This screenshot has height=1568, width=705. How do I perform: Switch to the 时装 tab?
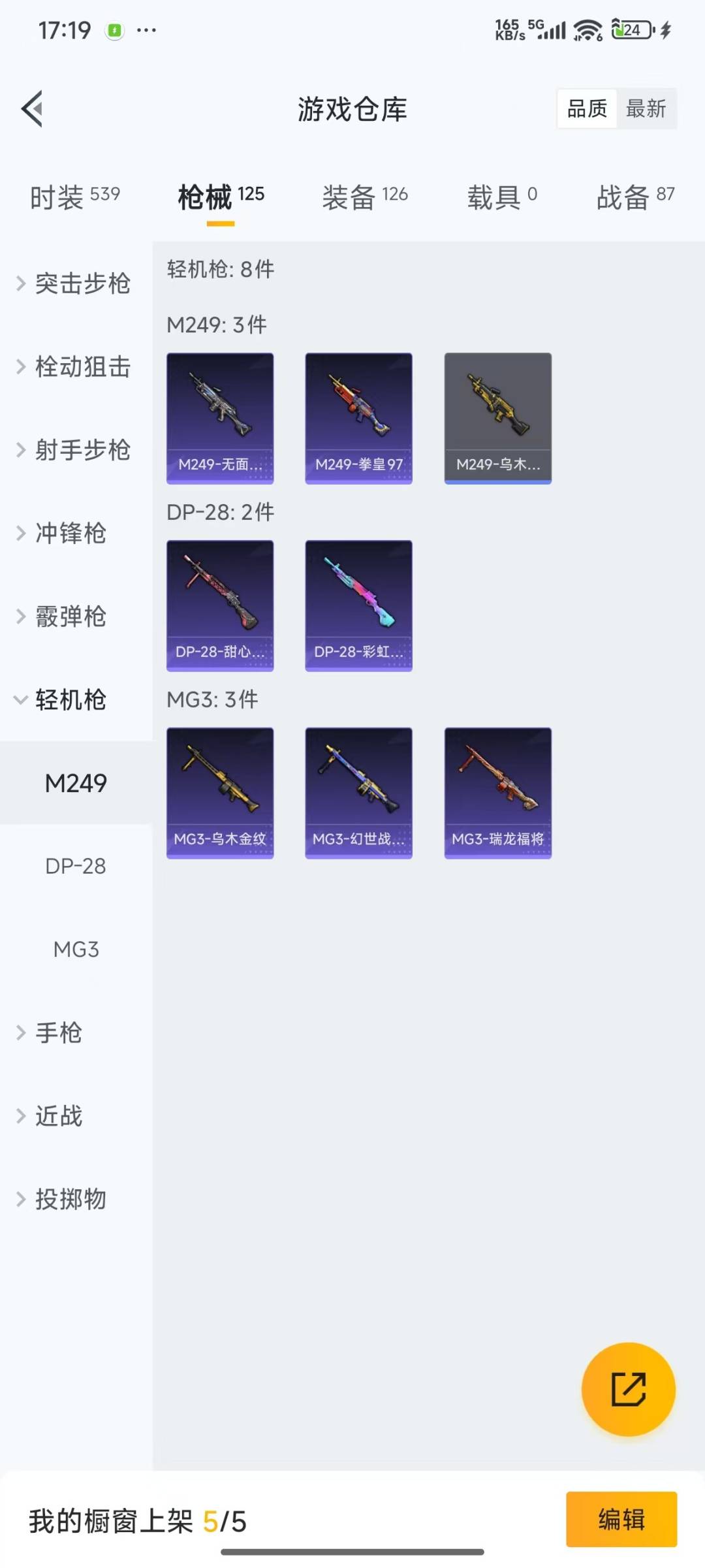pyautogui.click(x=74, y=197)
